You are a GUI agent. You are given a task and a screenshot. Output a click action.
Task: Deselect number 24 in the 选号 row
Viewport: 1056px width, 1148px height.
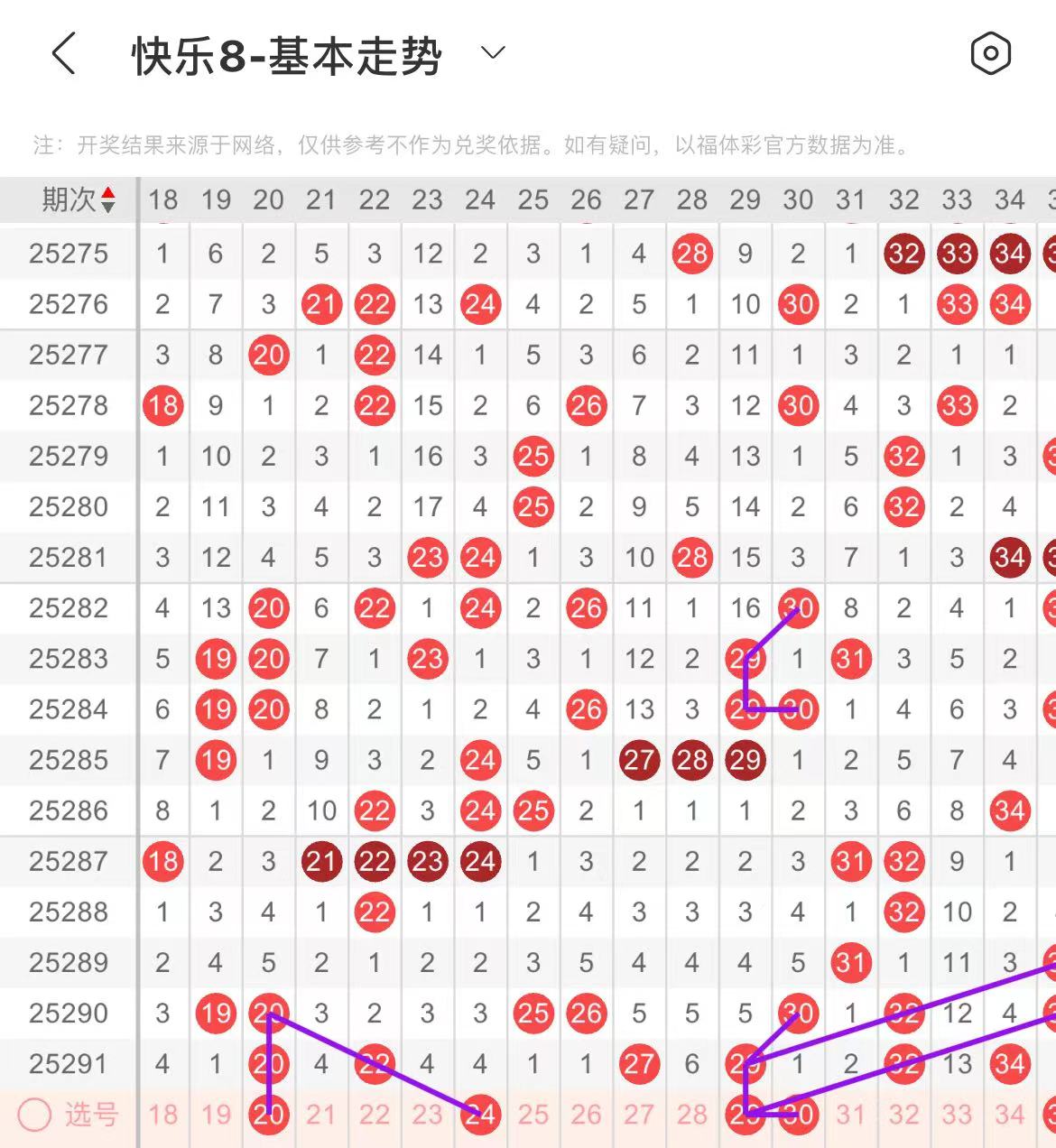click(x=480, y=1115)
